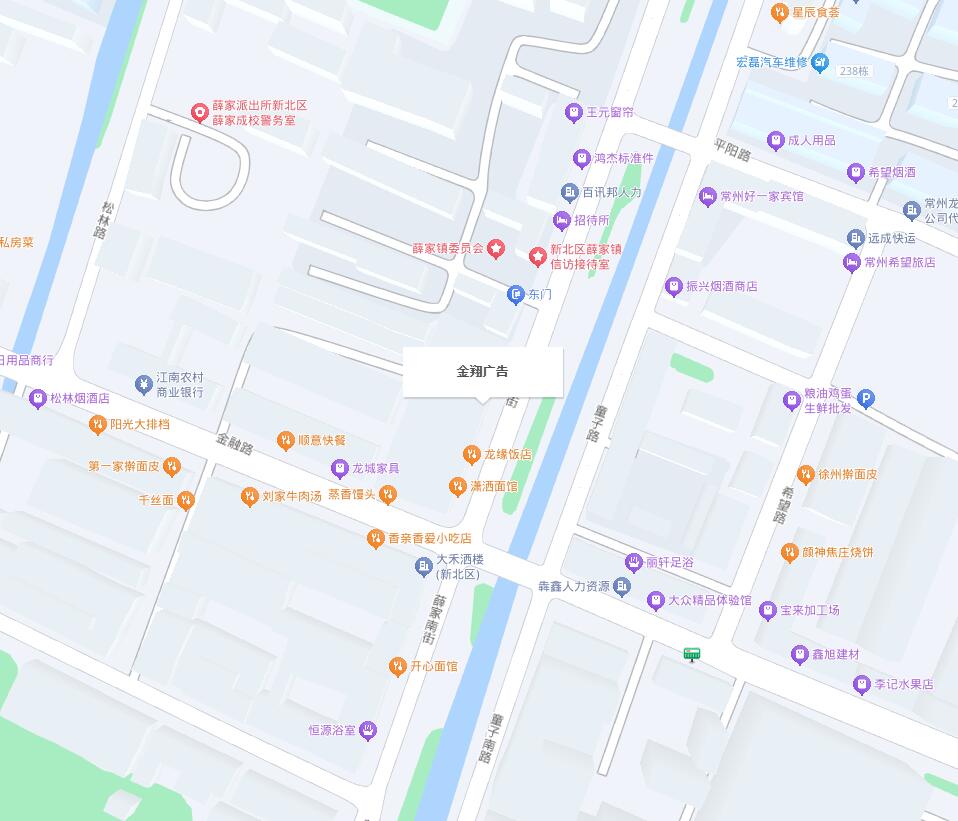Tap the 大禾酒楼 marker
The height and width of the screenshot is (821, 958).
pyautogui.click(x=424, y=567)
